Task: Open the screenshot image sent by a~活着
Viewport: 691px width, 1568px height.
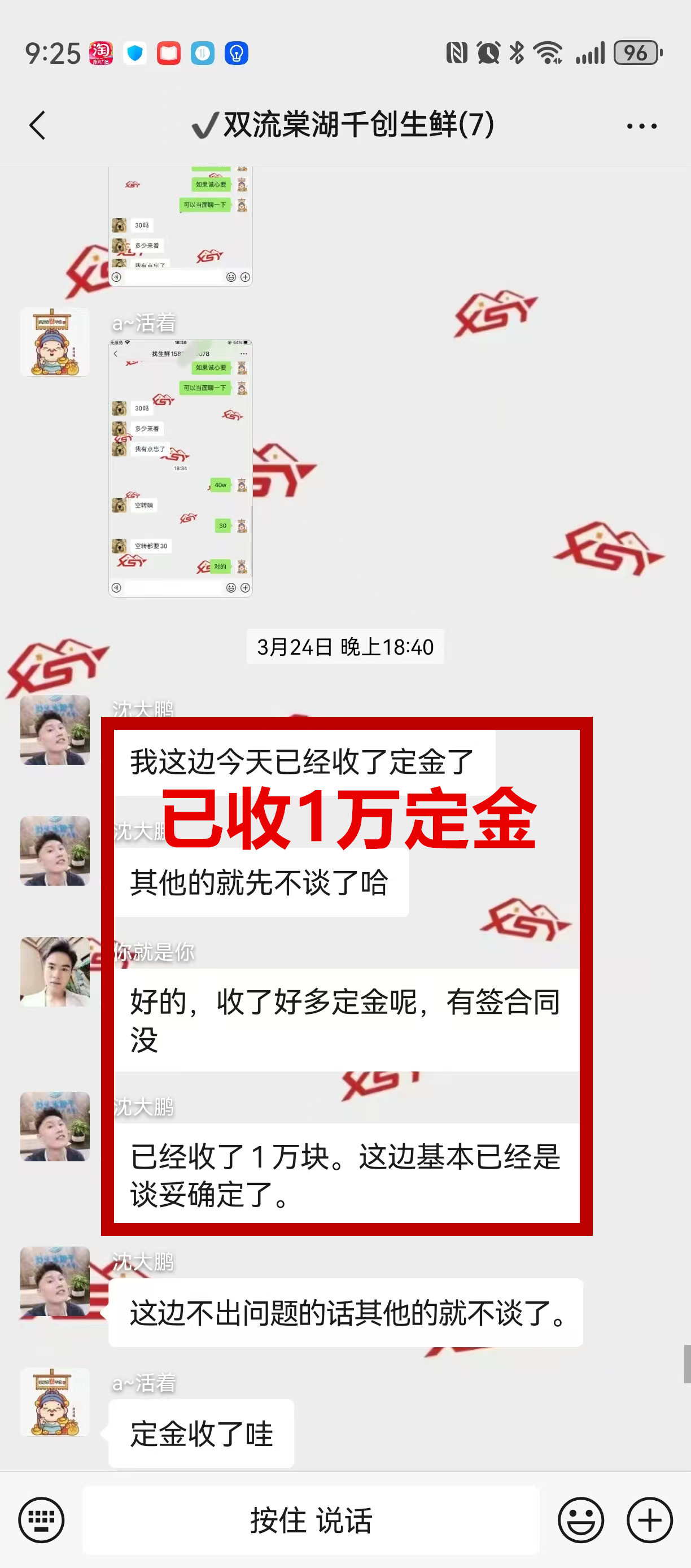Action: [x=181, y=468]
